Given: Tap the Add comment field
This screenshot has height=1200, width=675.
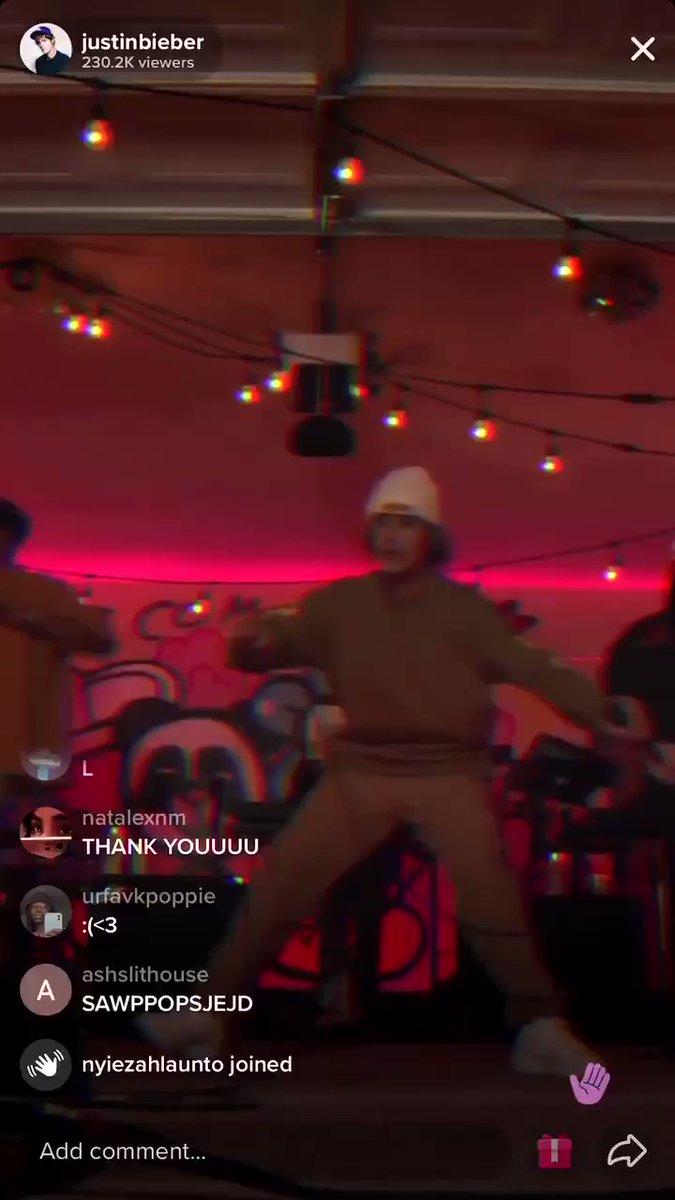Looking at the screenshot, I should 271,1151.
